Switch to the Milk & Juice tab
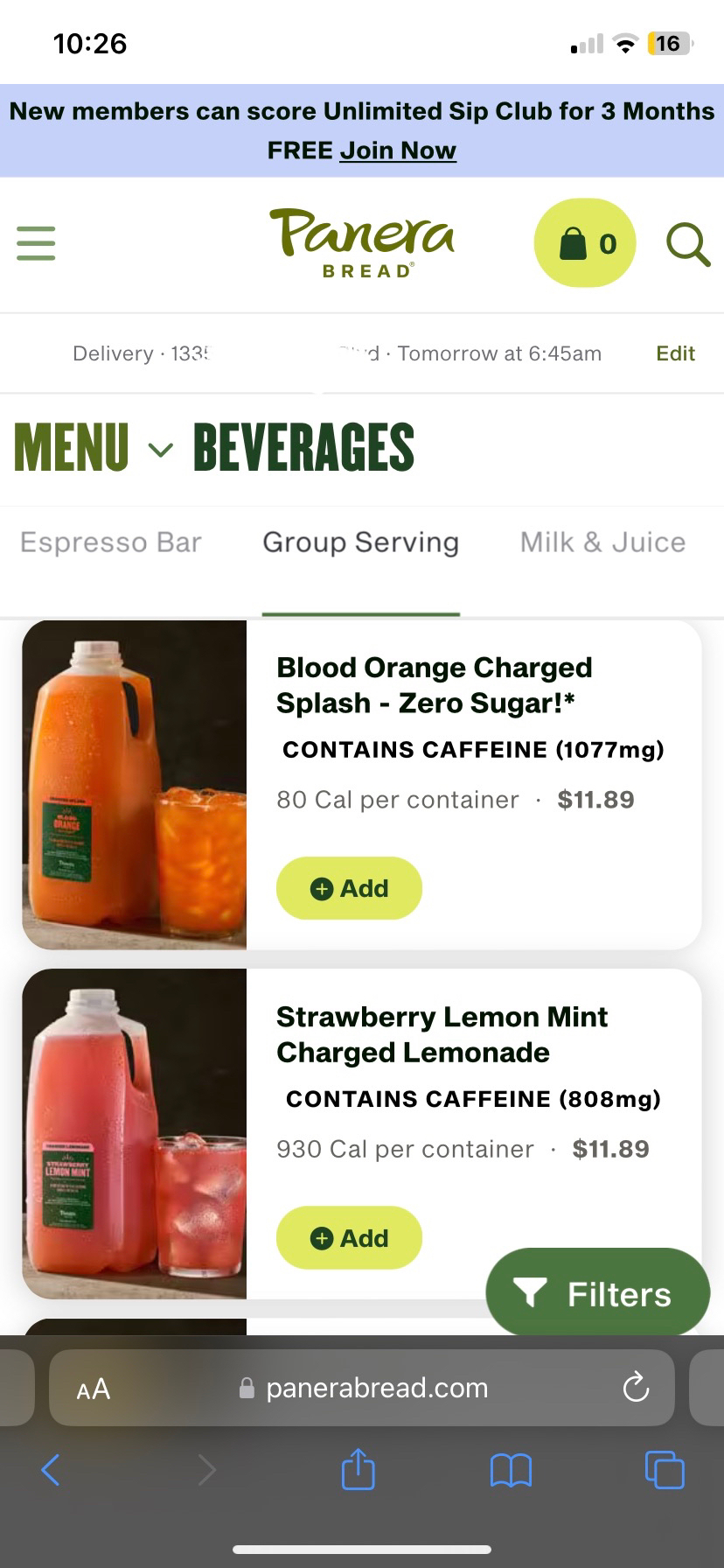This screenshot has height=1568, width=724. 602,542
